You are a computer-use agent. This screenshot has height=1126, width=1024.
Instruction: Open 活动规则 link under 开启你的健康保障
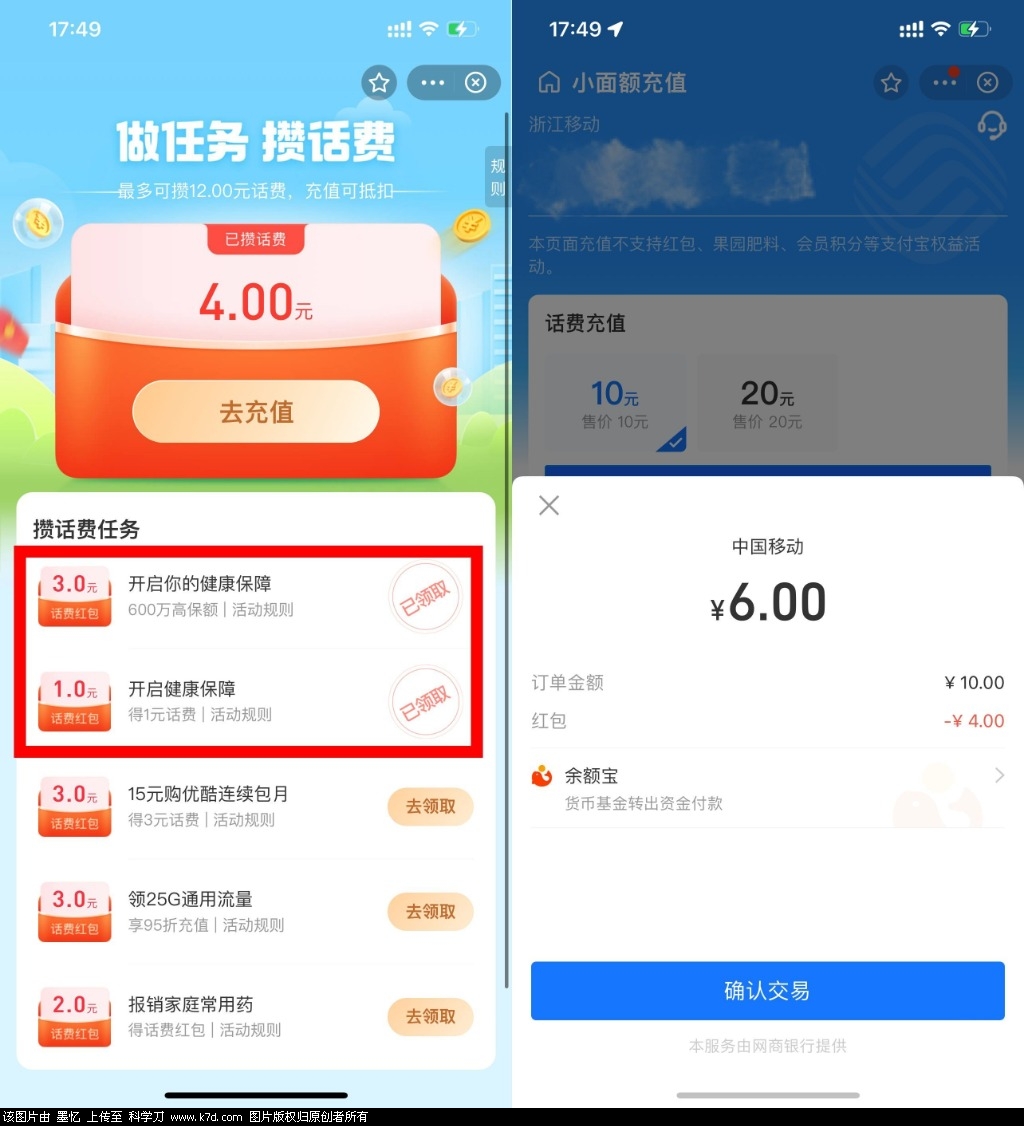[x=263, y=610]
